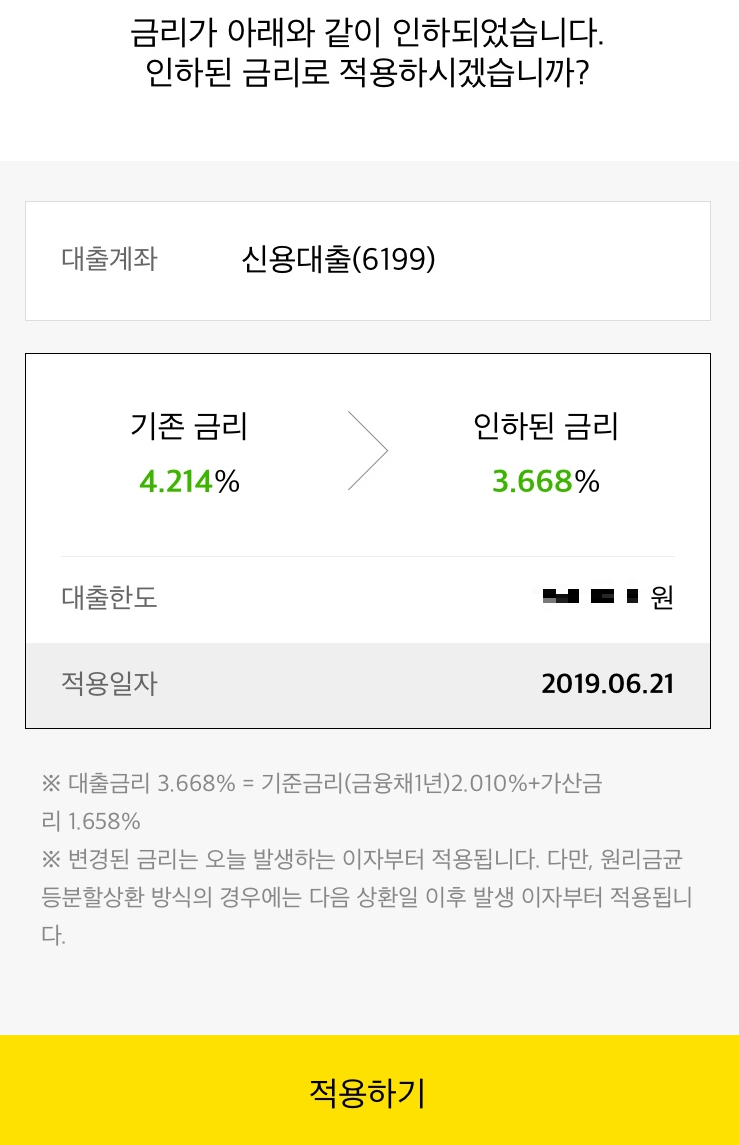This screenshot has height=1145, width=739.
Task: Click the 대출한도 row
Action: pos(367,597)
